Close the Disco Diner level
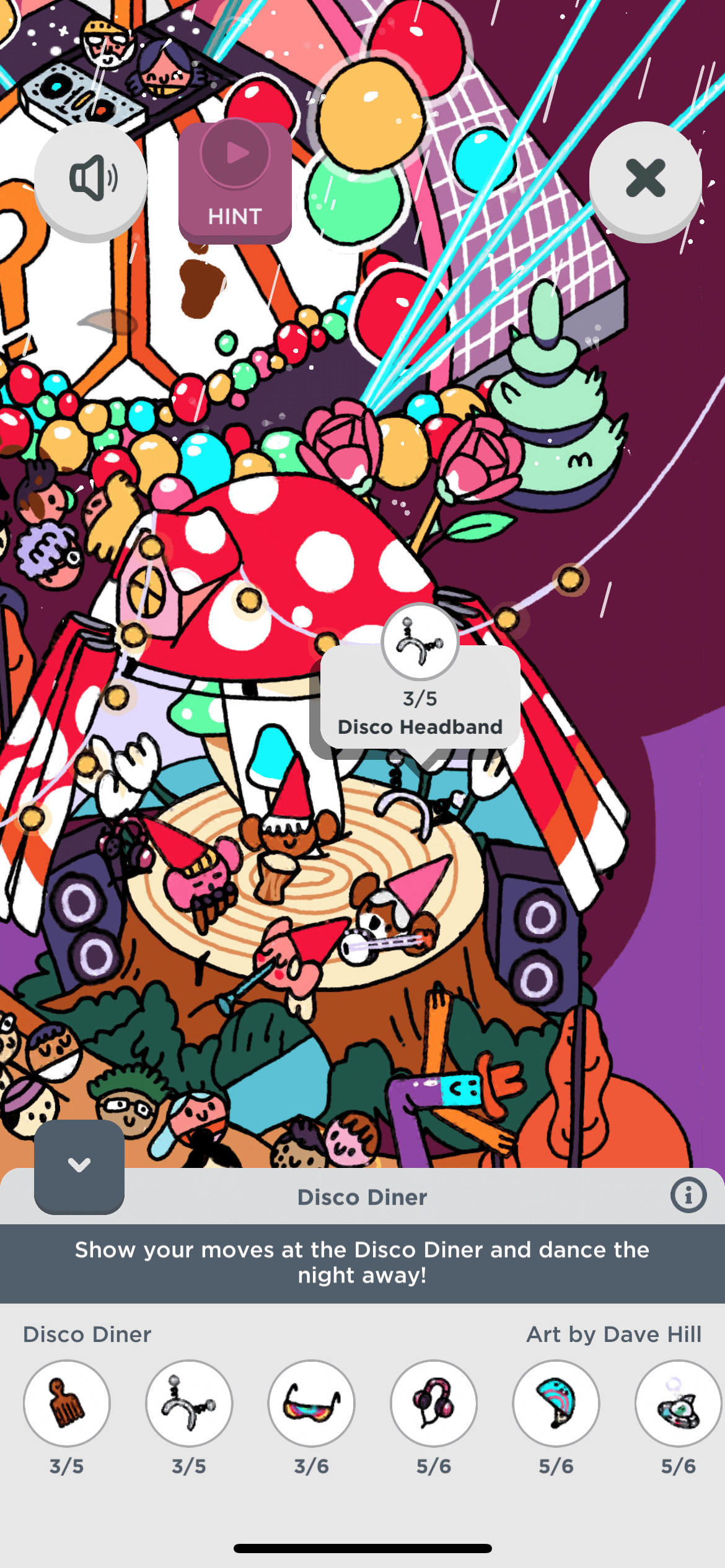The image size is (725, 1568). (645, 179)
